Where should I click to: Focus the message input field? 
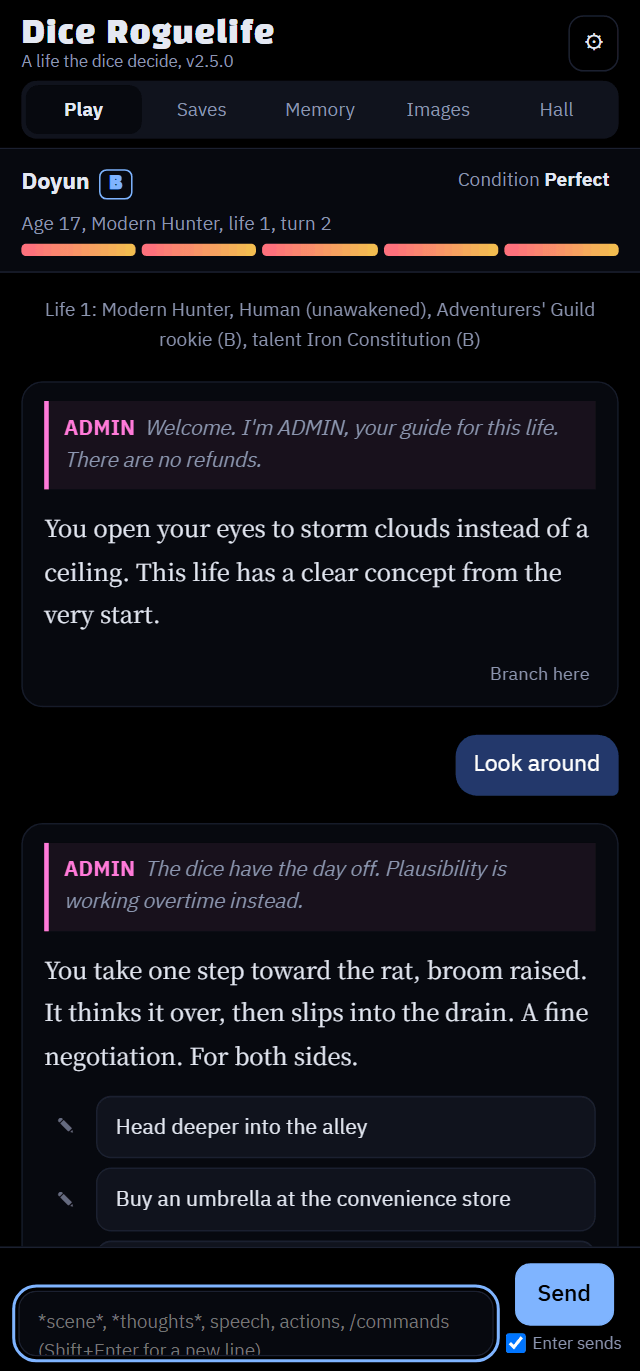[x=256, y=1324]
